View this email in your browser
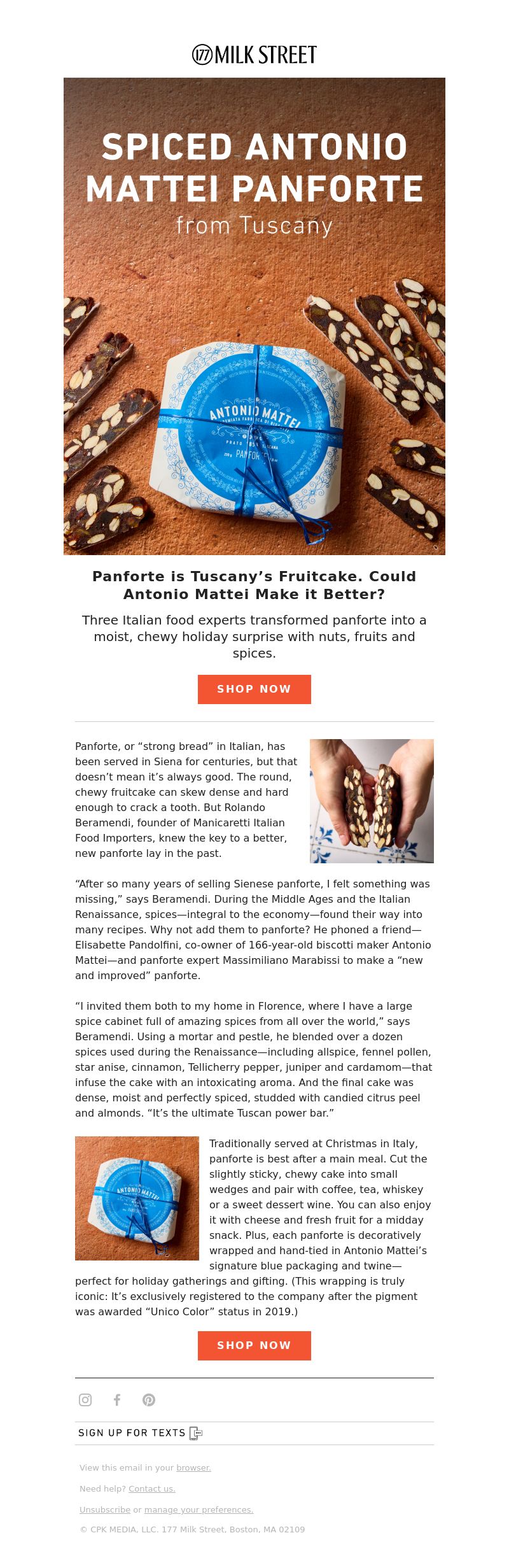Image resolution: width=509 pixels, height=1568 pixels. point(193,1467)
